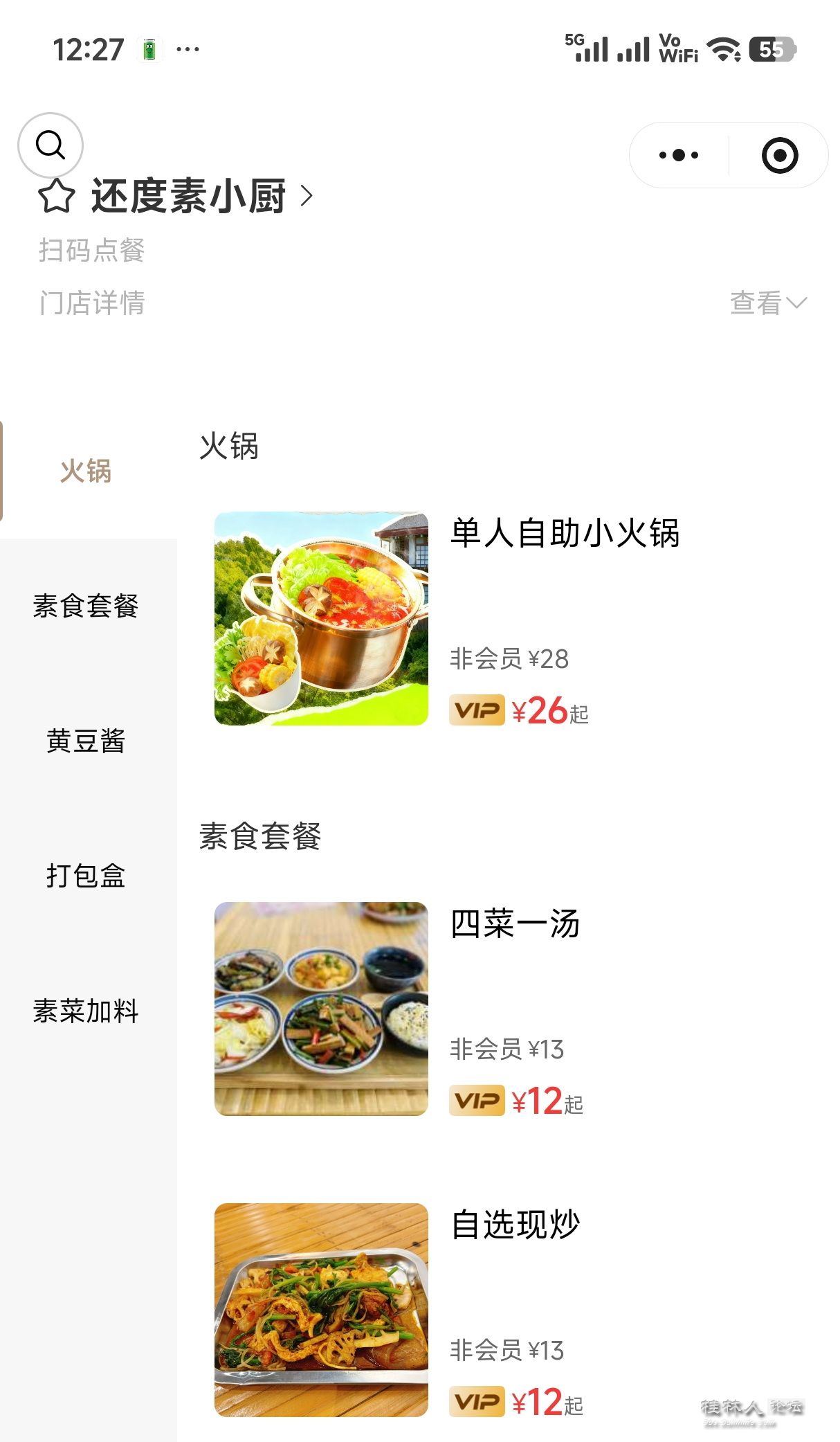Click the VIP badge next to ¥26
Viewport: 840px width, 1442px height.
[x=477, y=710]
